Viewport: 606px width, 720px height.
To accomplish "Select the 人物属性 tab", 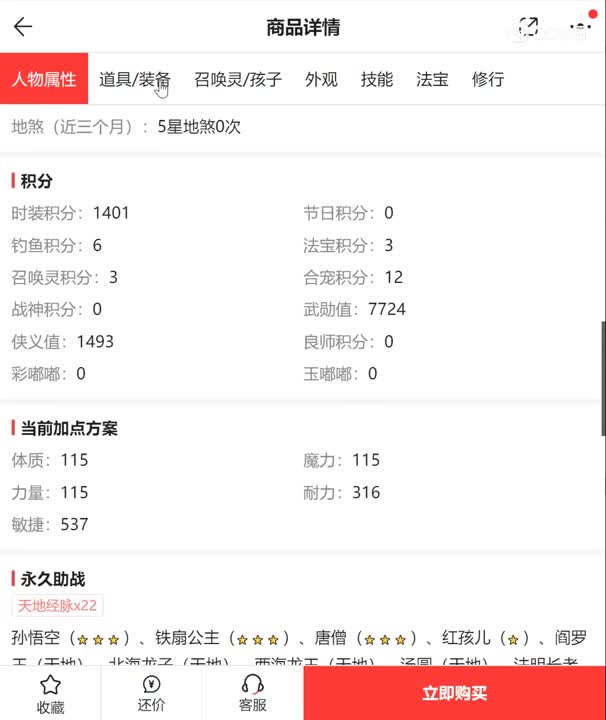I will [44, 80].
